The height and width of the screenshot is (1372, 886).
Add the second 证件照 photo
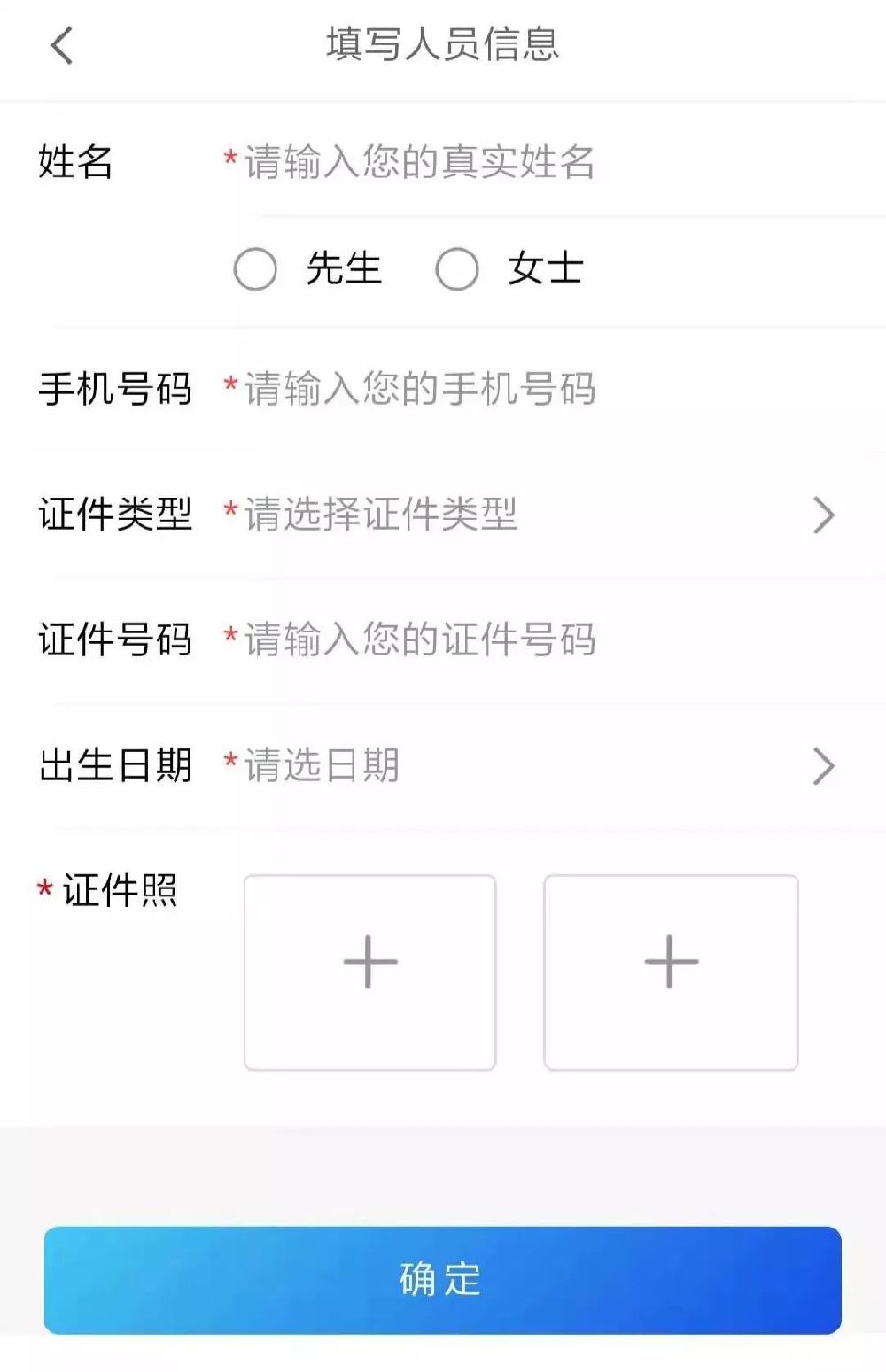pos(671,972)
